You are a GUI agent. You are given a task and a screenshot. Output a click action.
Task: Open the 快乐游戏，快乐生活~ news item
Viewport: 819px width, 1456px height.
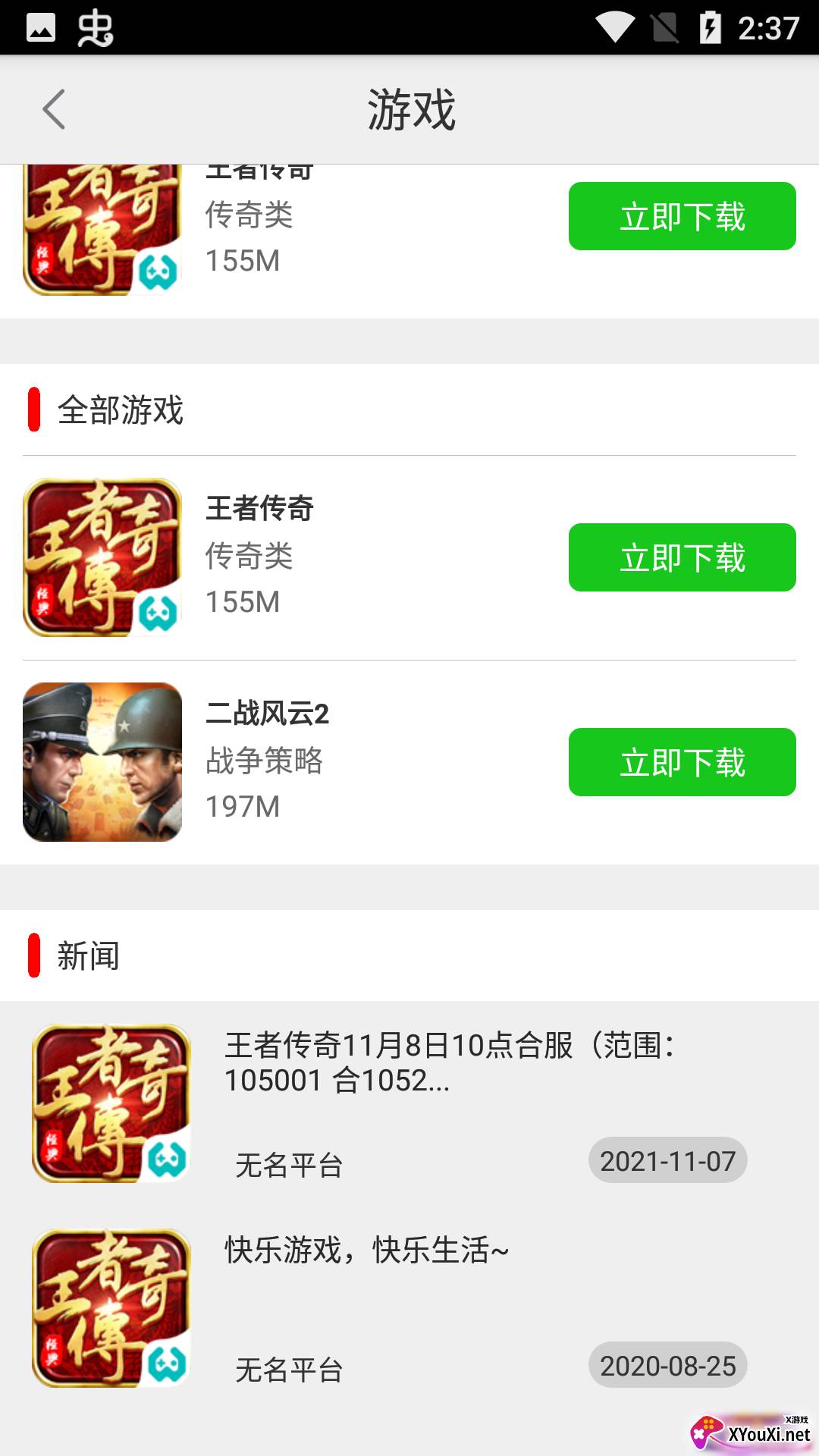point(367,1251)
